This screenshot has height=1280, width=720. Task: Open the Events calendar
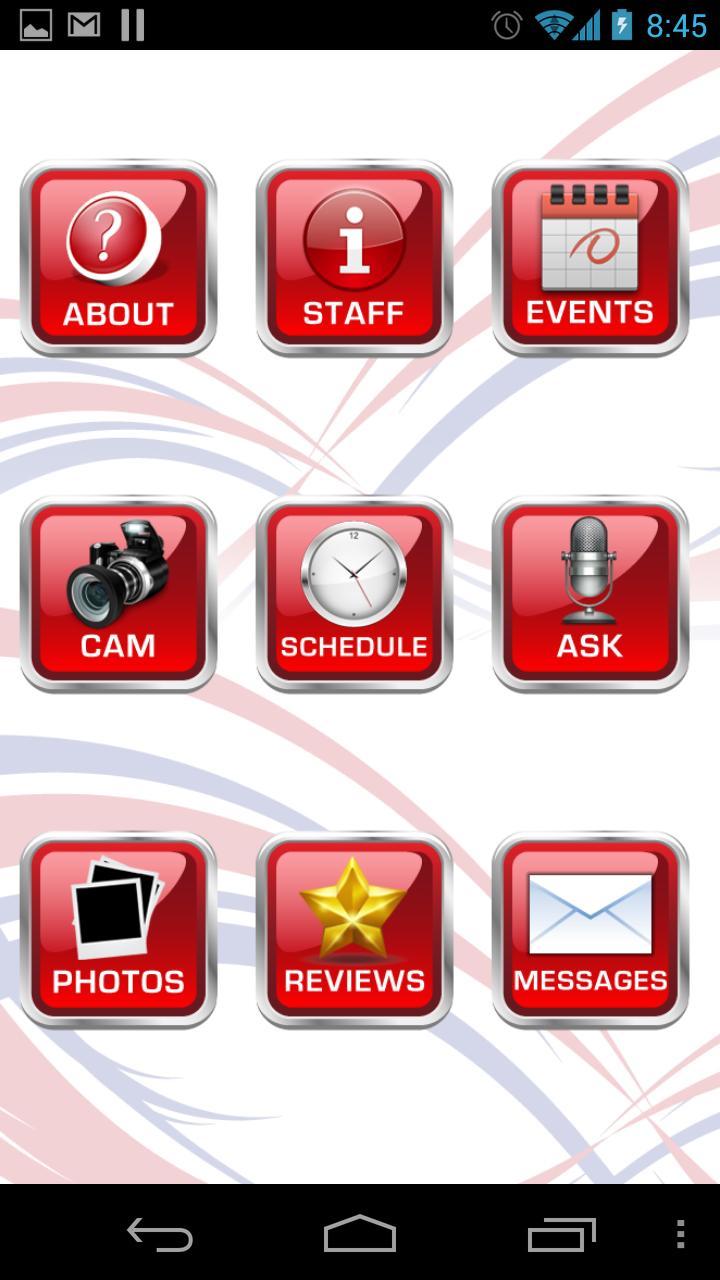(x=590, y=258)
